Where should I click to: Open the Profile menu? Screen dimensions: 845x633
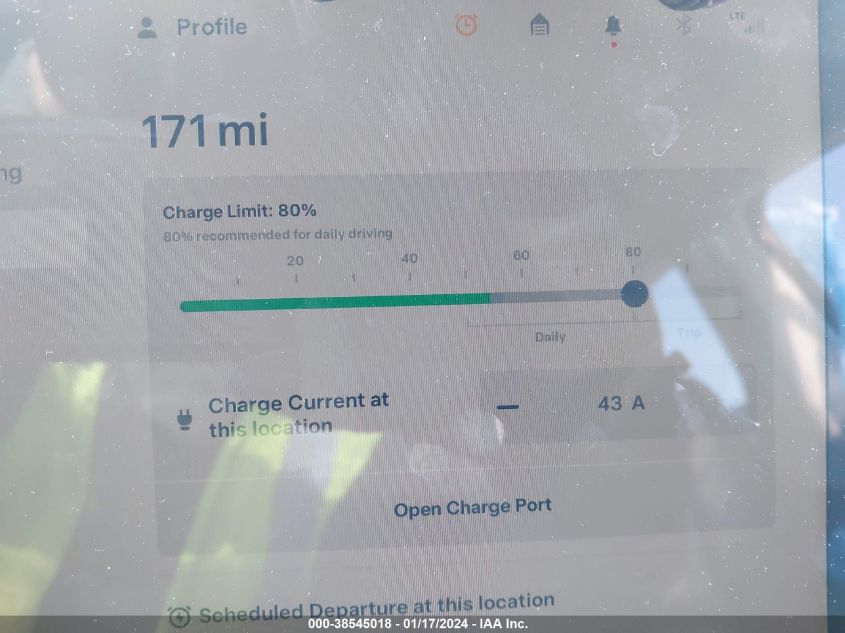192,27
